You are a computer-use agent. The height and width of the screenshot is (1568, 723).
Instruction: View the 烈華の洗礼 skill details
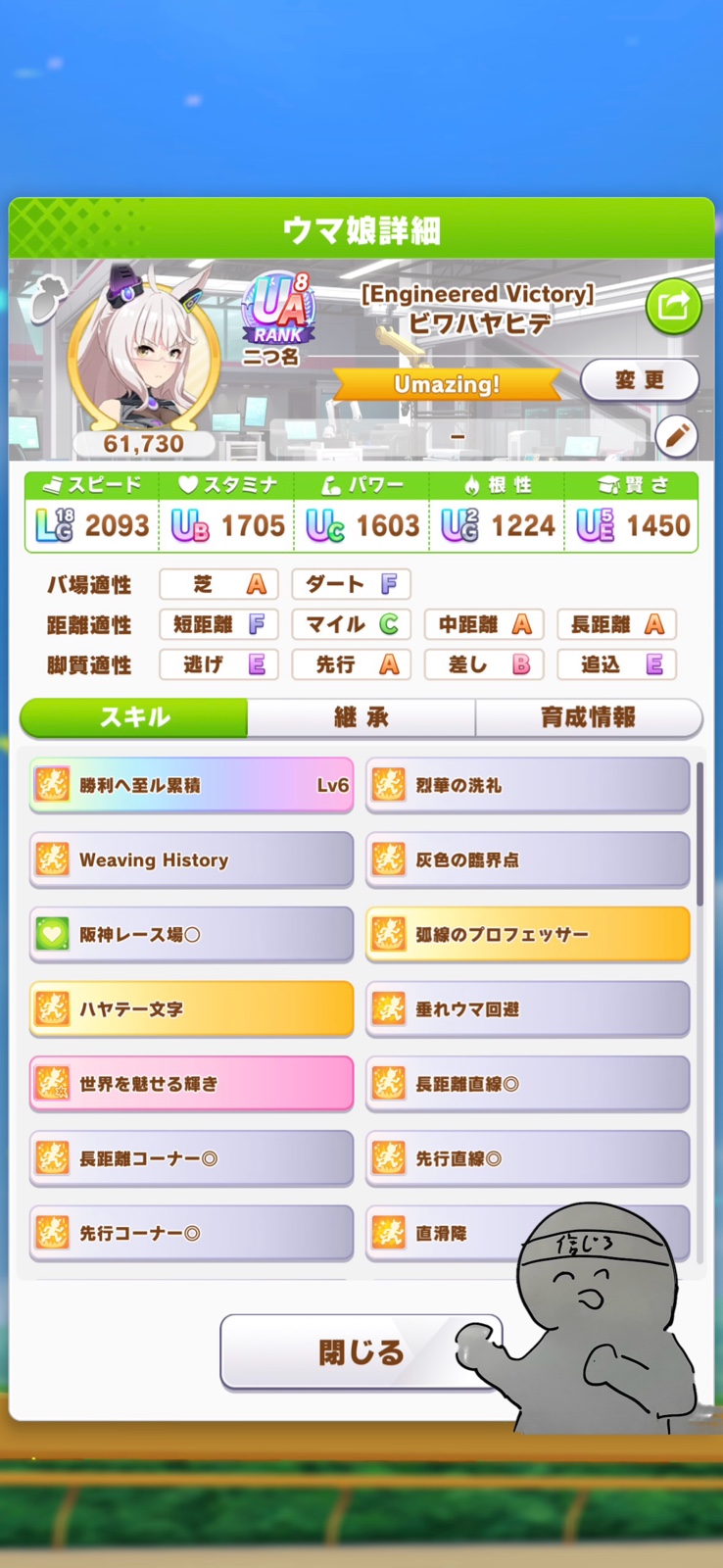(527, 785)
